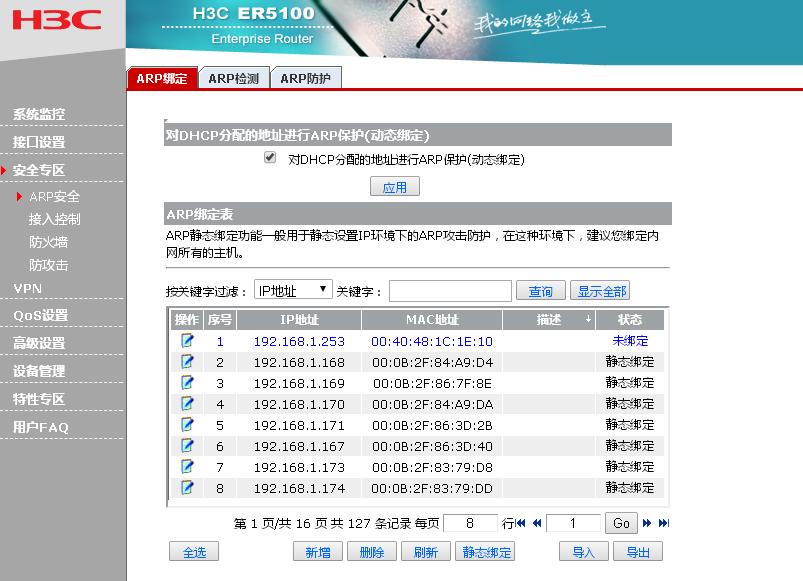Open 设备管理 section
Viewport: 803px width, 581px height.
click(x=39, y=371)
